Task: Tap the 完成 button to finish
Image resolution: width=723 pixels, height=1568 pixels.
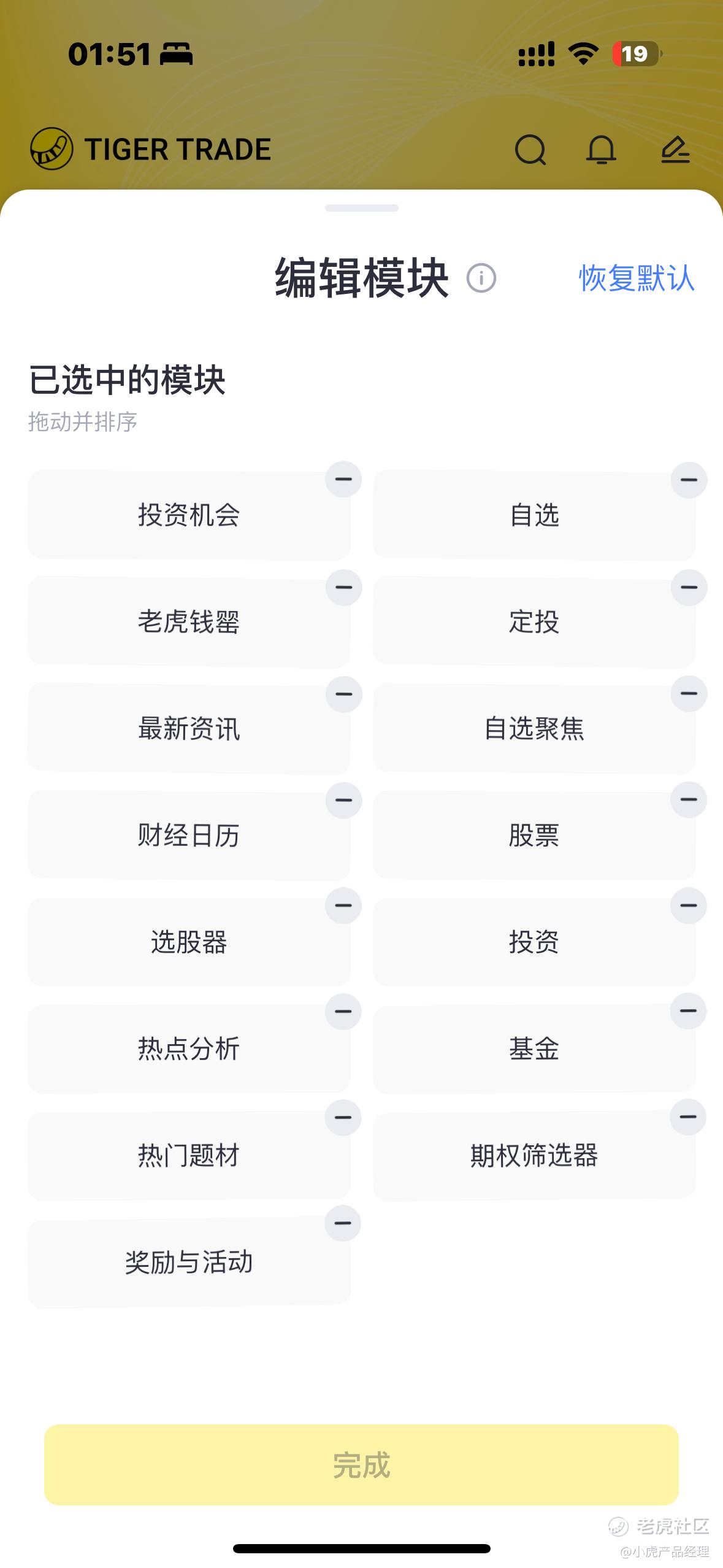Action: coord(361,1465)
